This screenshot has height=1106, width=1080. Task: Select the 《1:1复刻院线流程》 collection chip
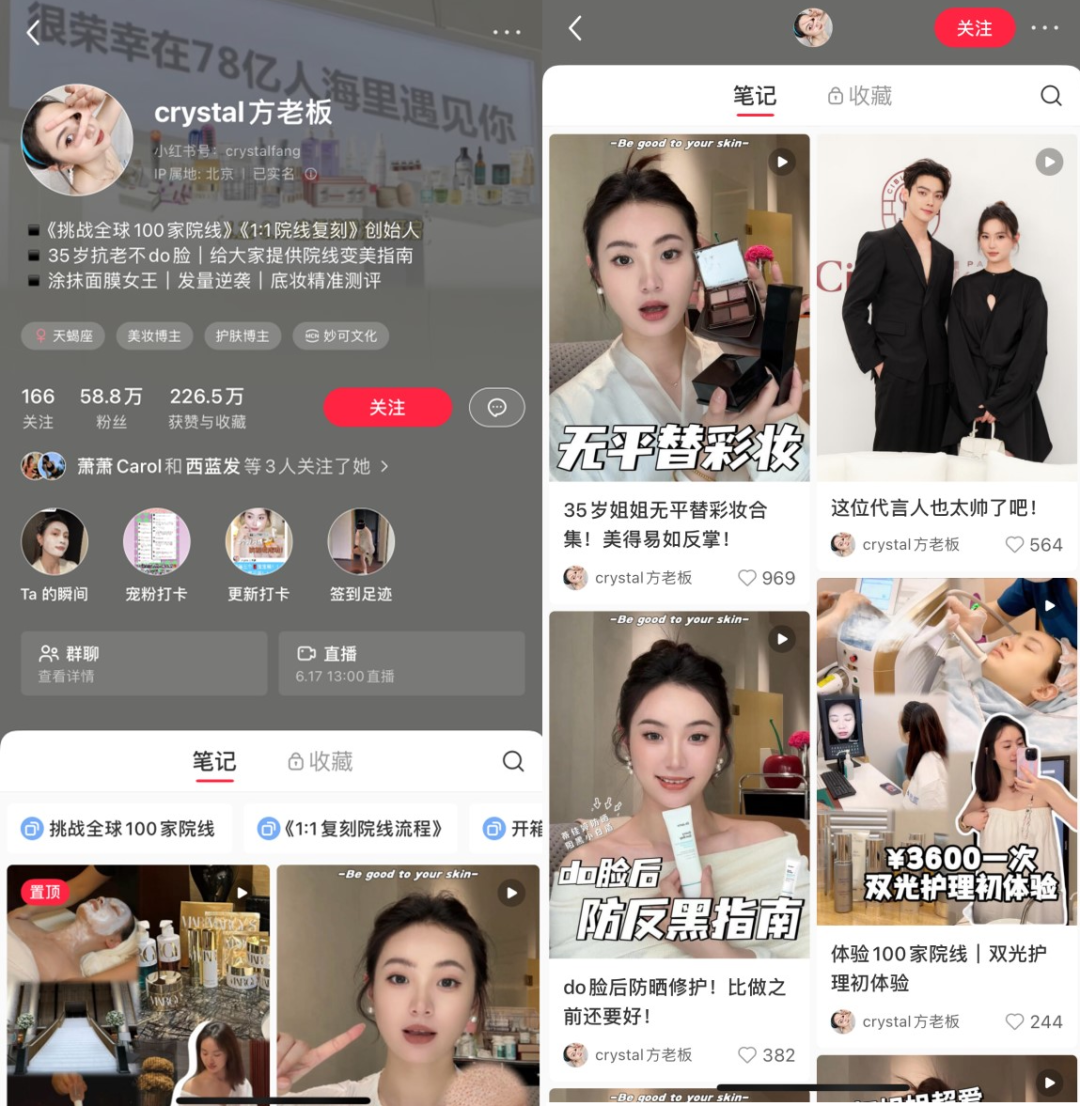tap(351, 828)
